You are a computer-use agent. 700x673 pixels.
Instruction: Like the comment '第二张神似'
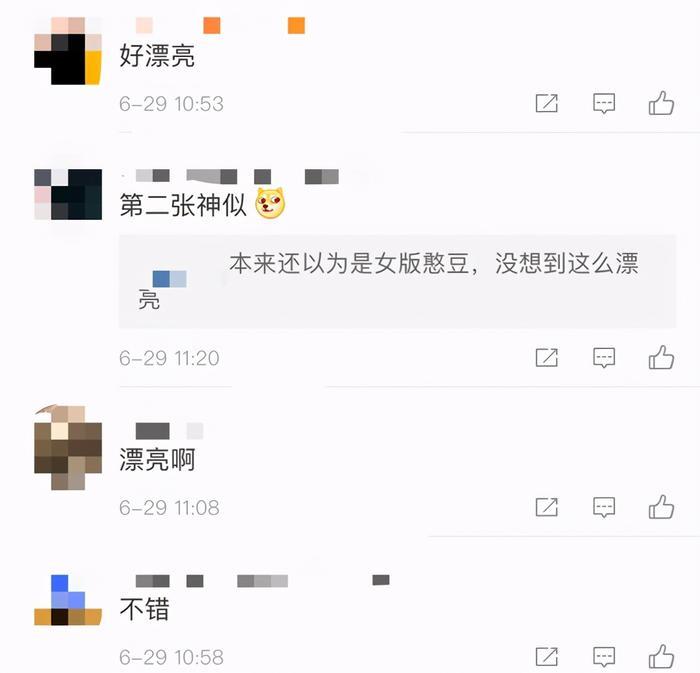click(661, 357)
